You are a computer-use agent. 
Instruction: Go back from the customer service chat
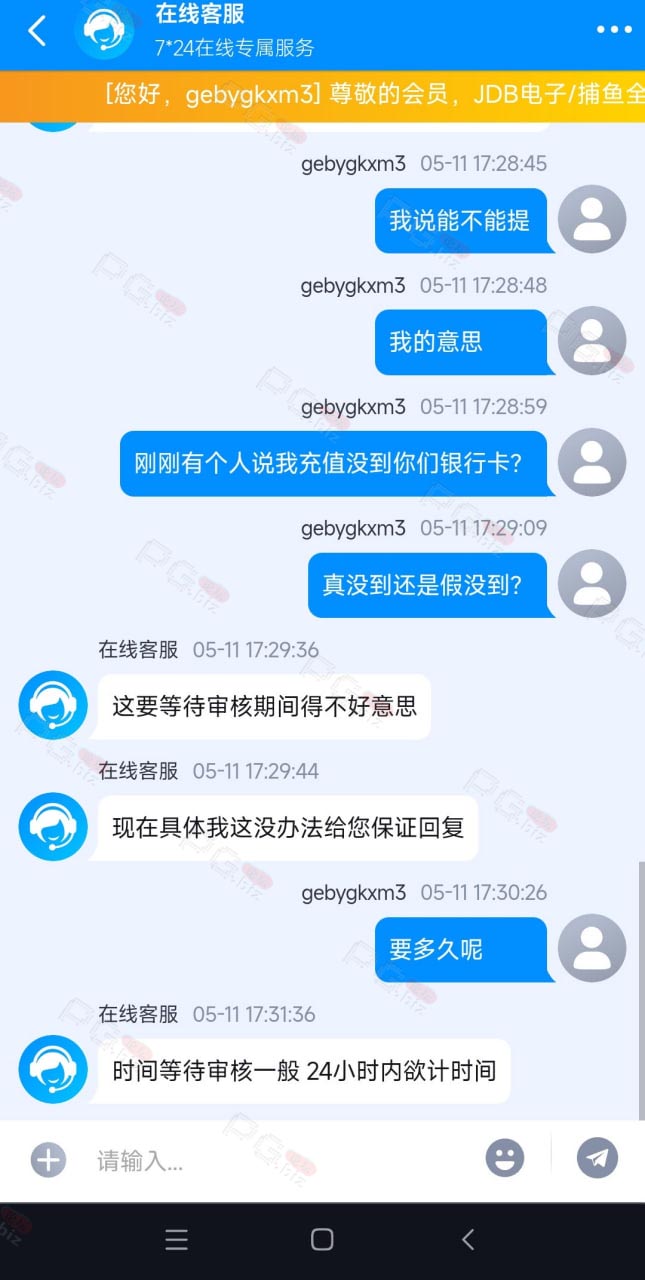37,31
